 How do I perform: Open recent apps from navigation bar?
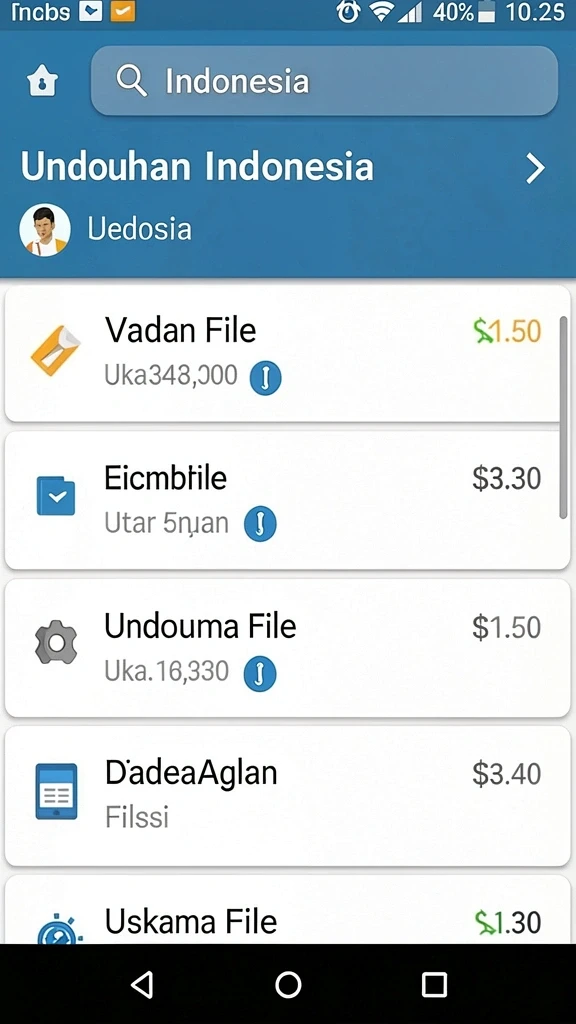coord(434,984)
